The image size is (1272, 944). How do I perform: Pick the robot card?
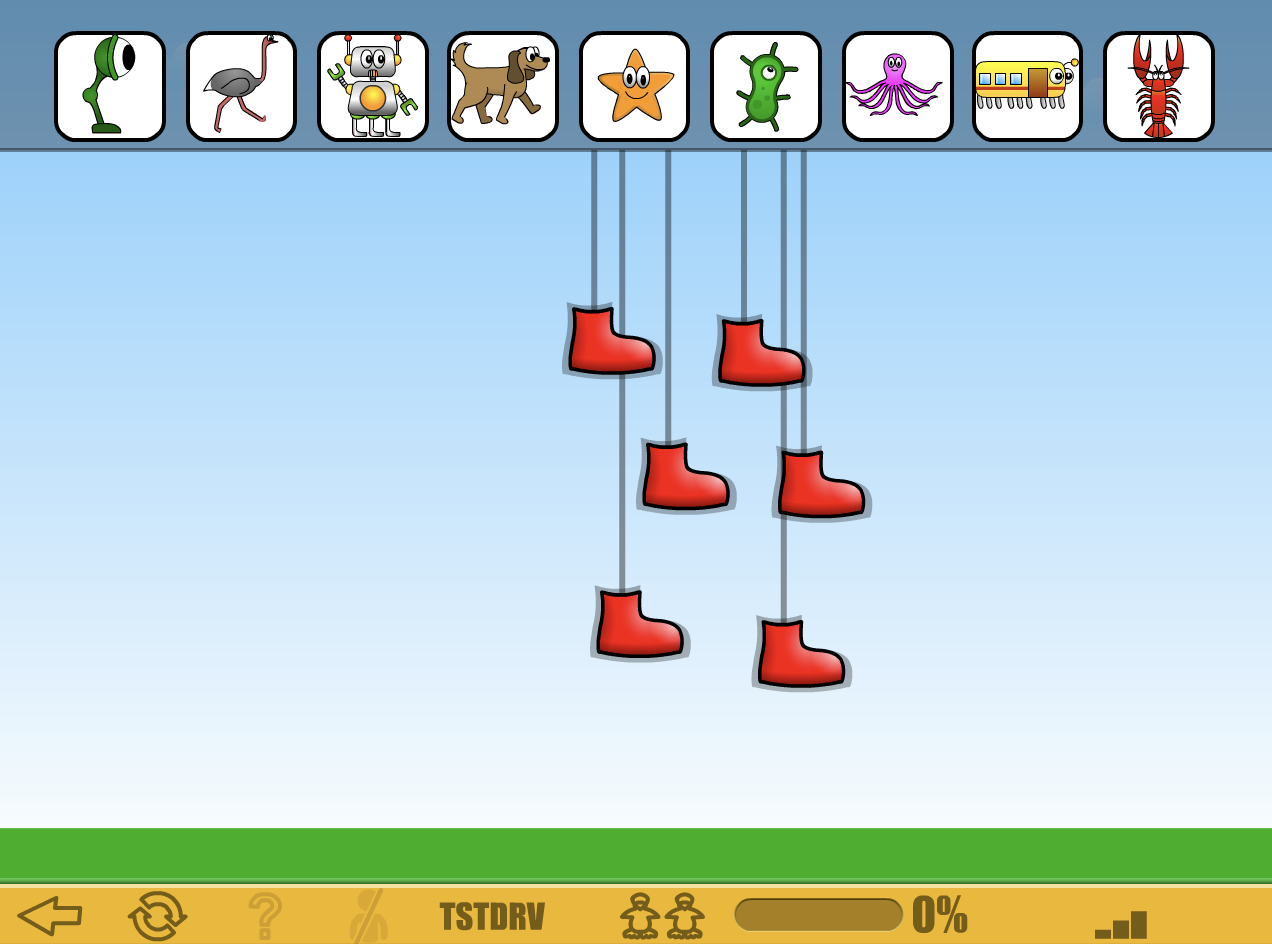(x=372, y=86)
